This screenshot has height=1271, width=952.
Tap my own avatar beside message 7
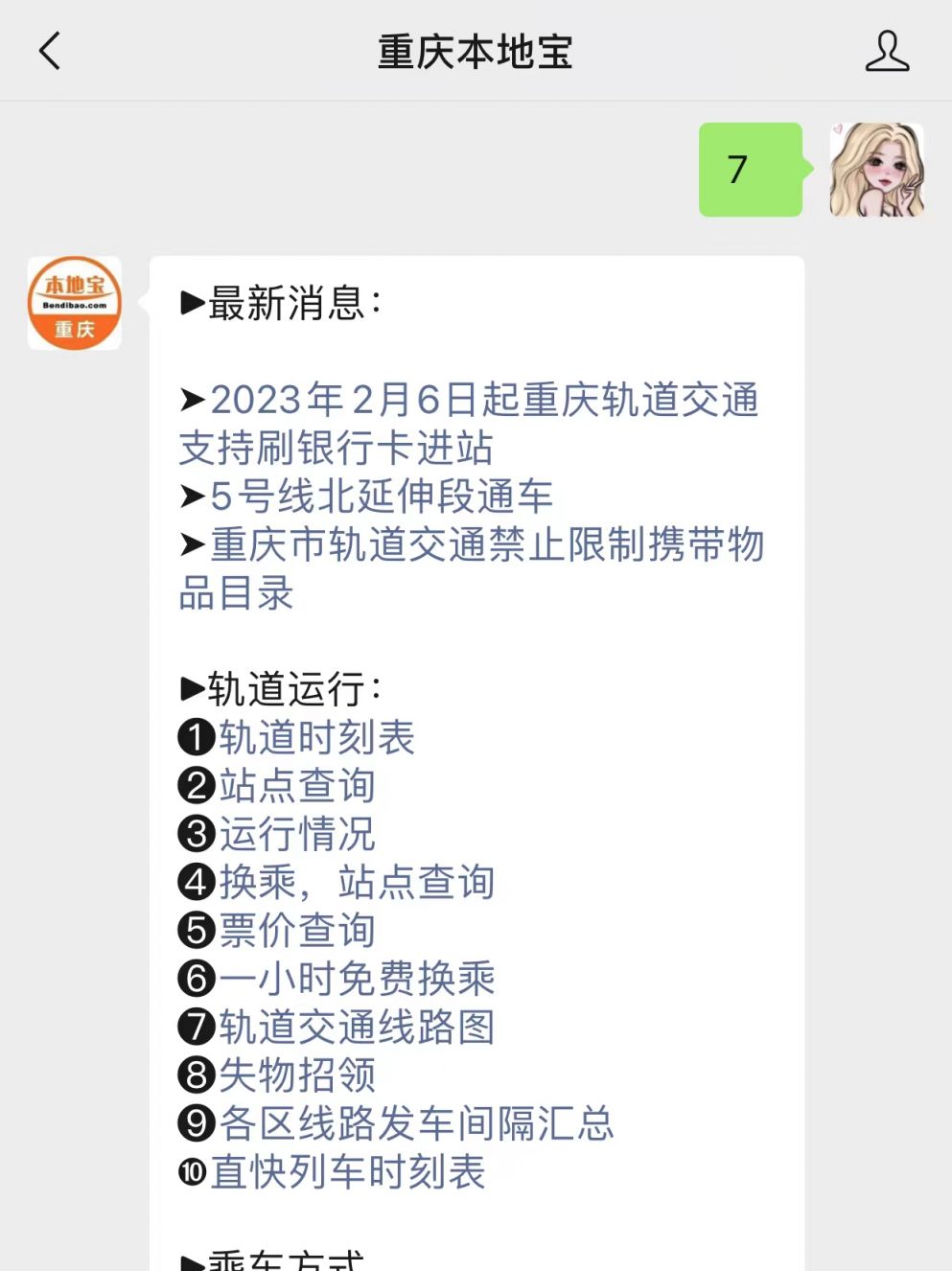click(x=876, y=170)
